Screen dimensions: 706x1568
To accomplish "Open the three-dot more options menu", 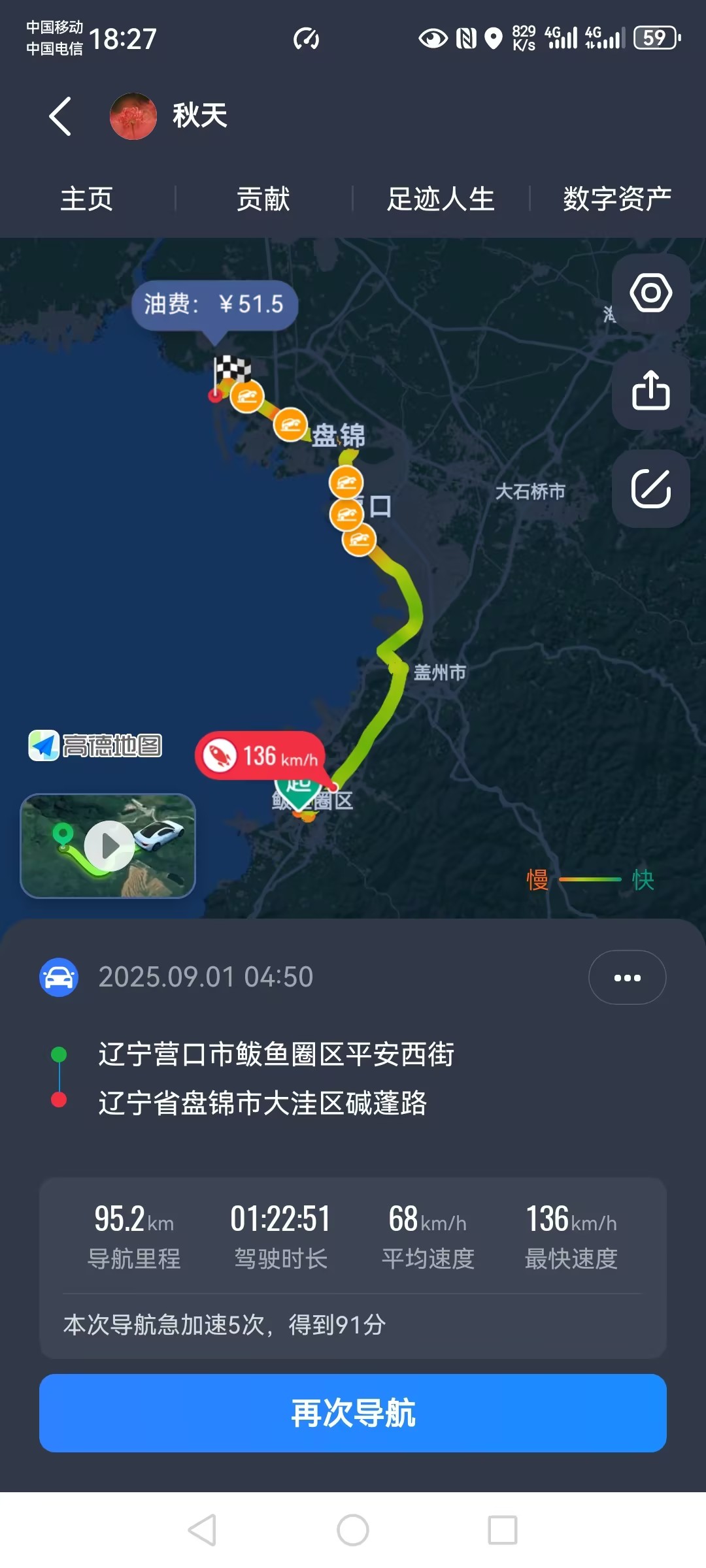I will point(627,977).
